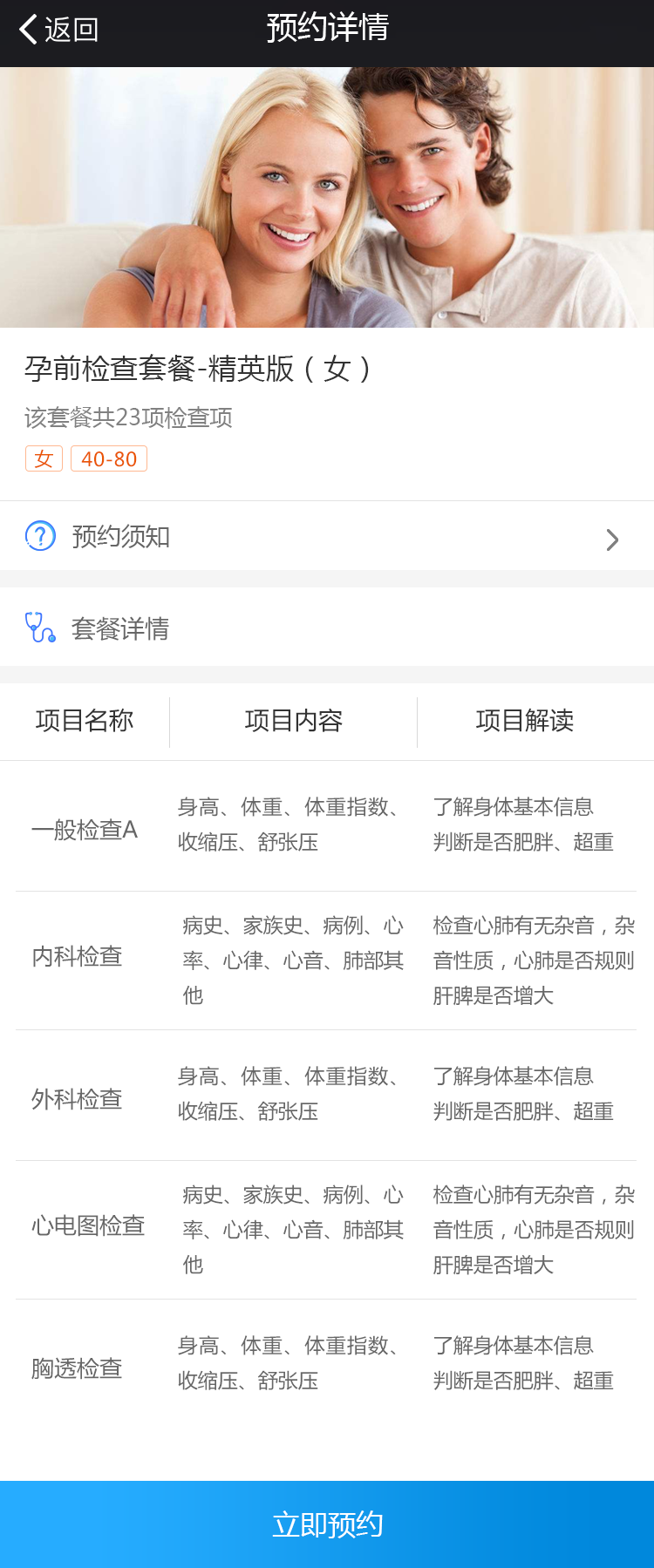Select the 项目内容 column header
Screen dimensions: 654x1568
pyautogui.click(x=293, y=721)
